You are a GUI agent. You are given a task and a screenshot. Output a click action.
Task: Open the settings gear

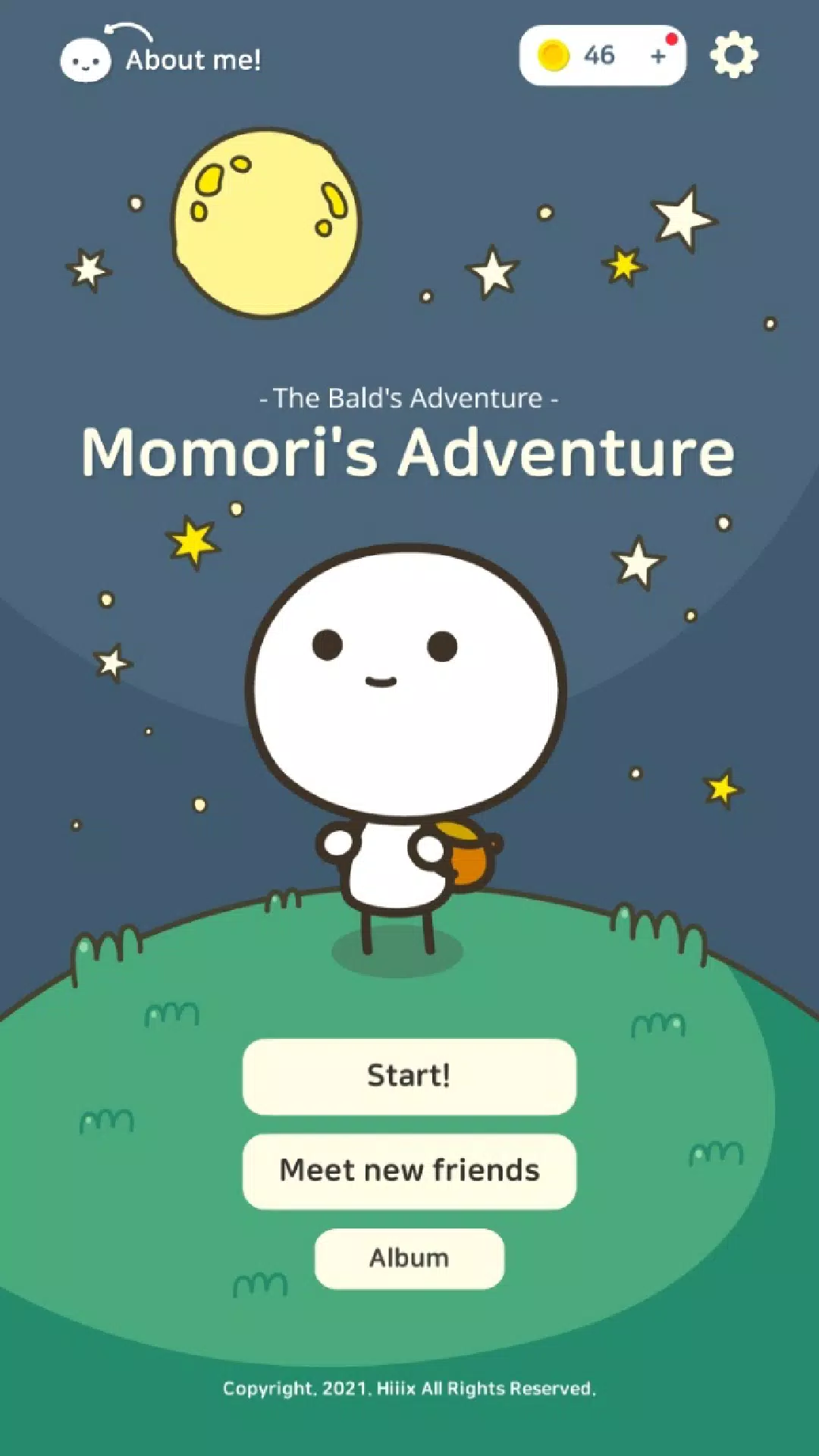pos(733,55)
